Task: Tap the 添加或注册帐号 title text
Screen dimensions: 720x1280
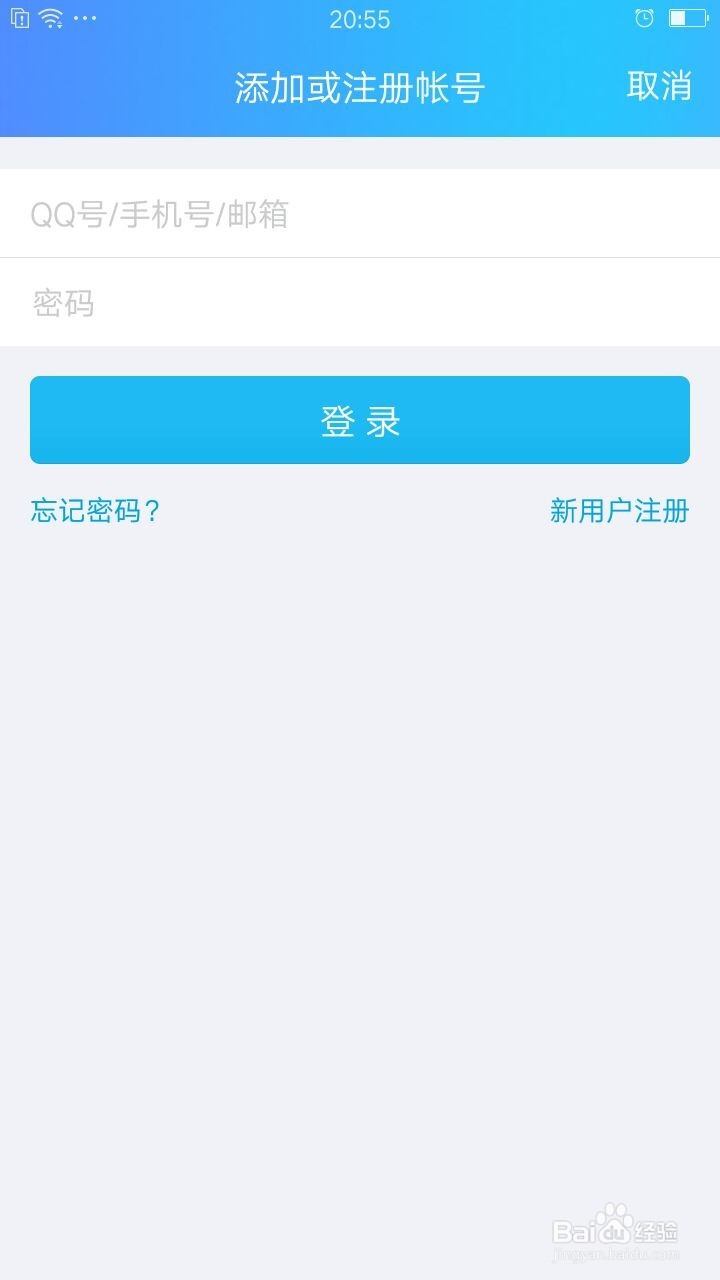Action: [358, 88]
